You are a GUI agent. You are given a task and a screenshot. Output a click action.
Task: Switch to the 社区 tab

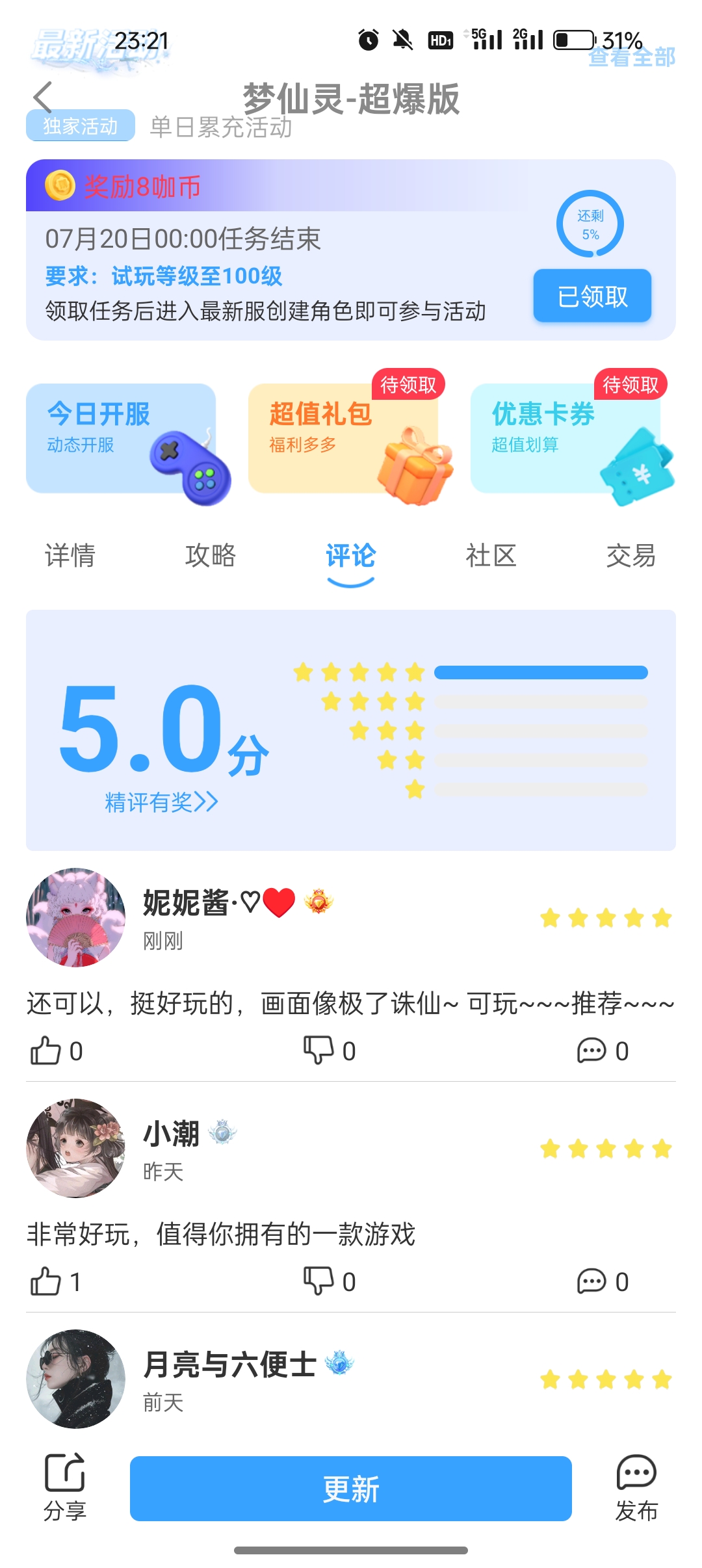pos(491,555)
